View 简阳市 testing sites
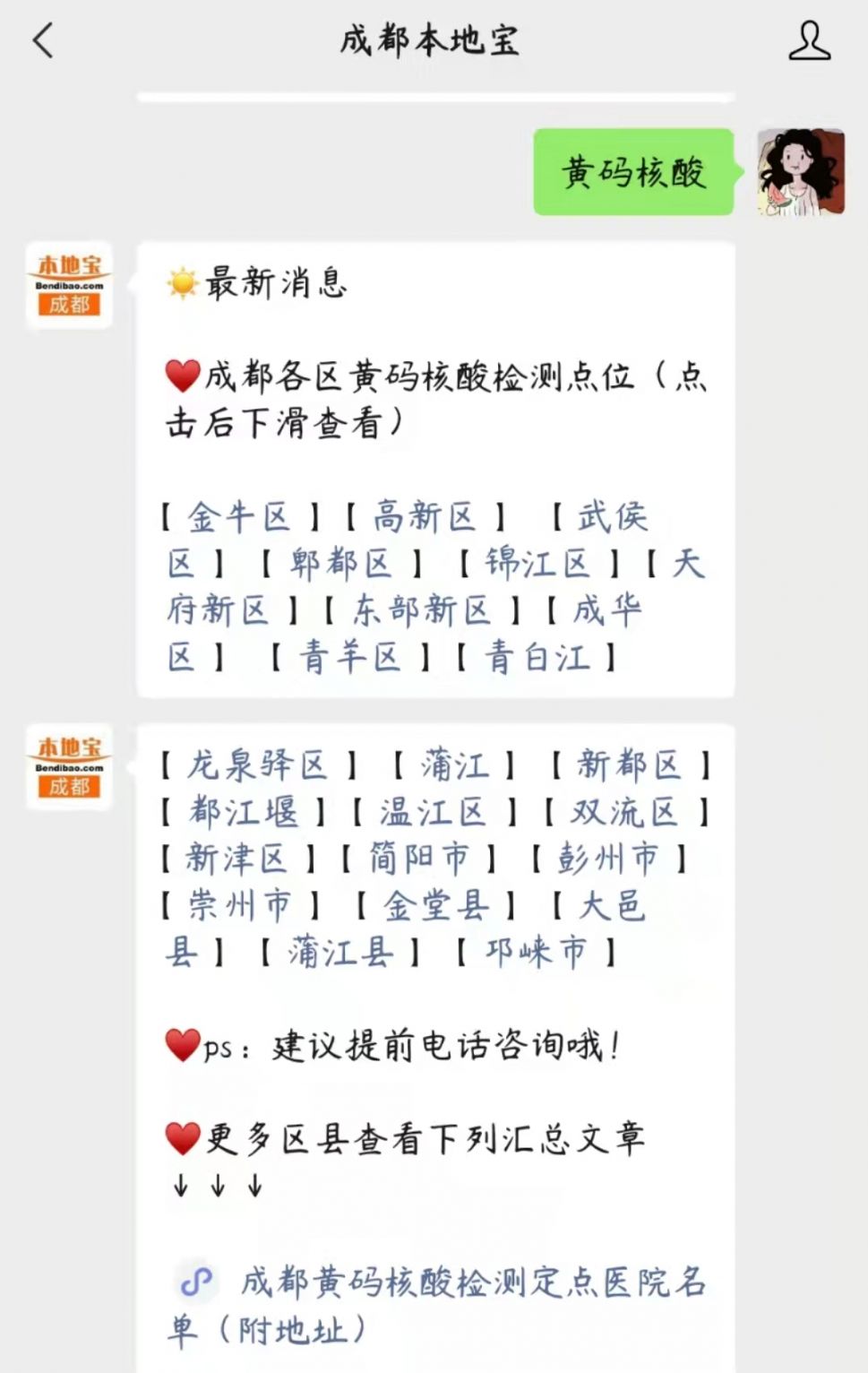 [x=419, y=859]
